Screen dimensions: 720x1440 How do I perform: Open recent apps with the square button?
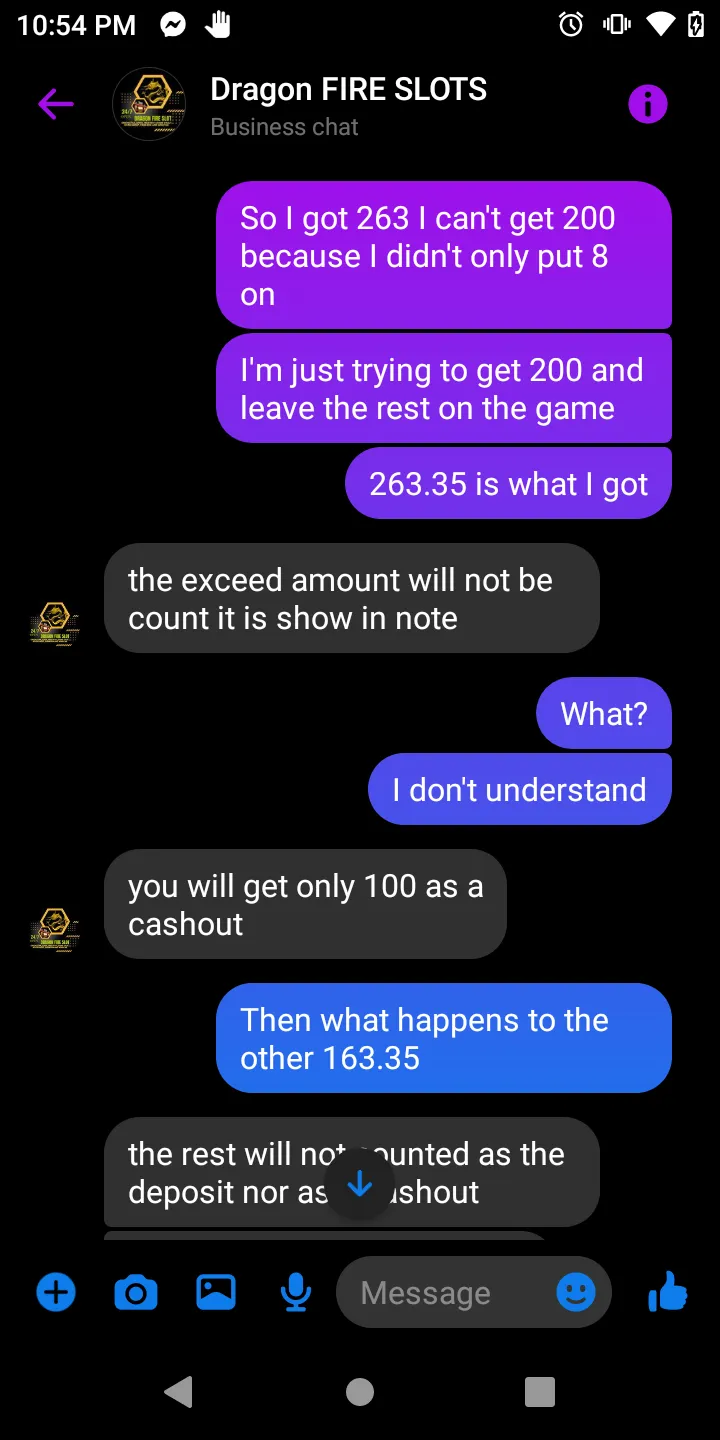pyautogui.click(x=540, y=1392)
